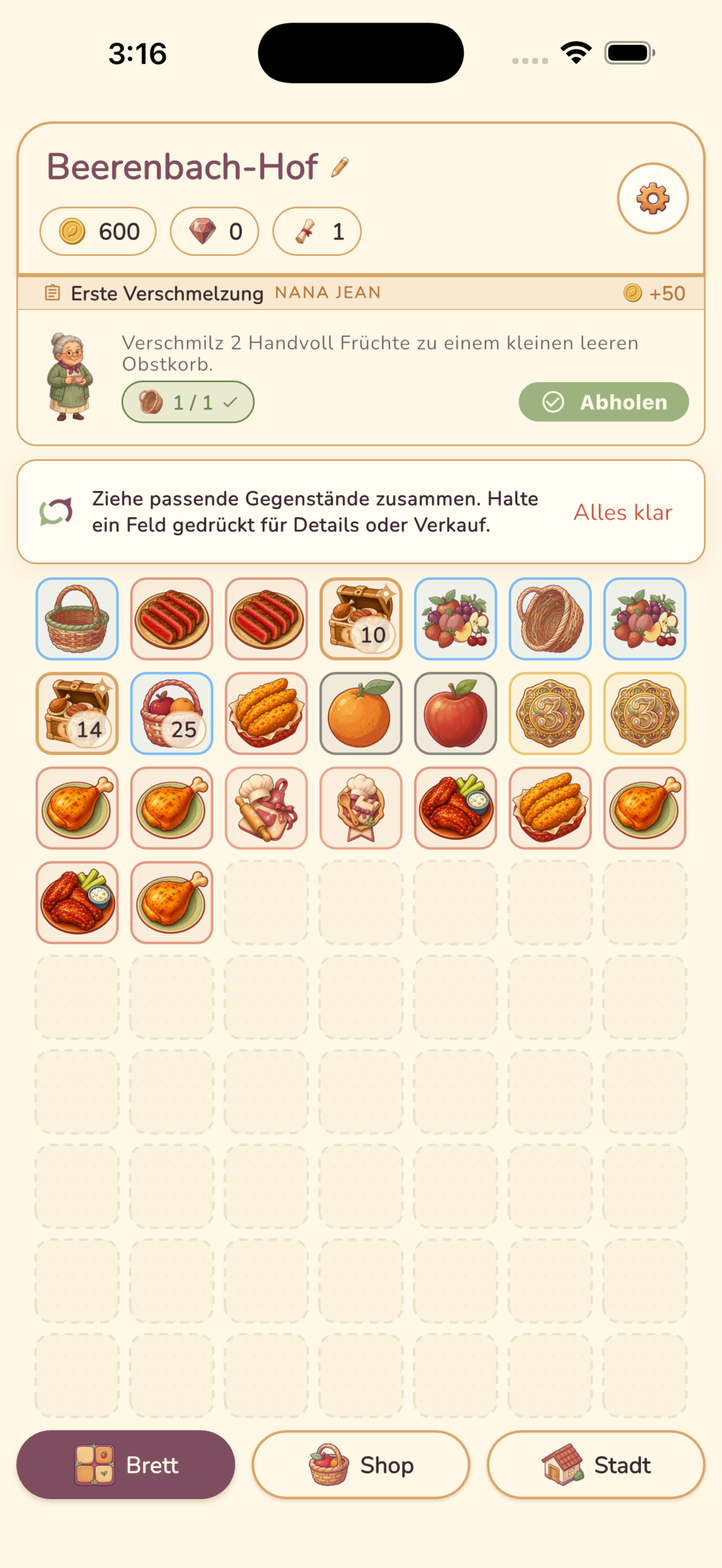Tap the treasure chest showing 10
The image size is (722, 1568).
coord(361,619)
